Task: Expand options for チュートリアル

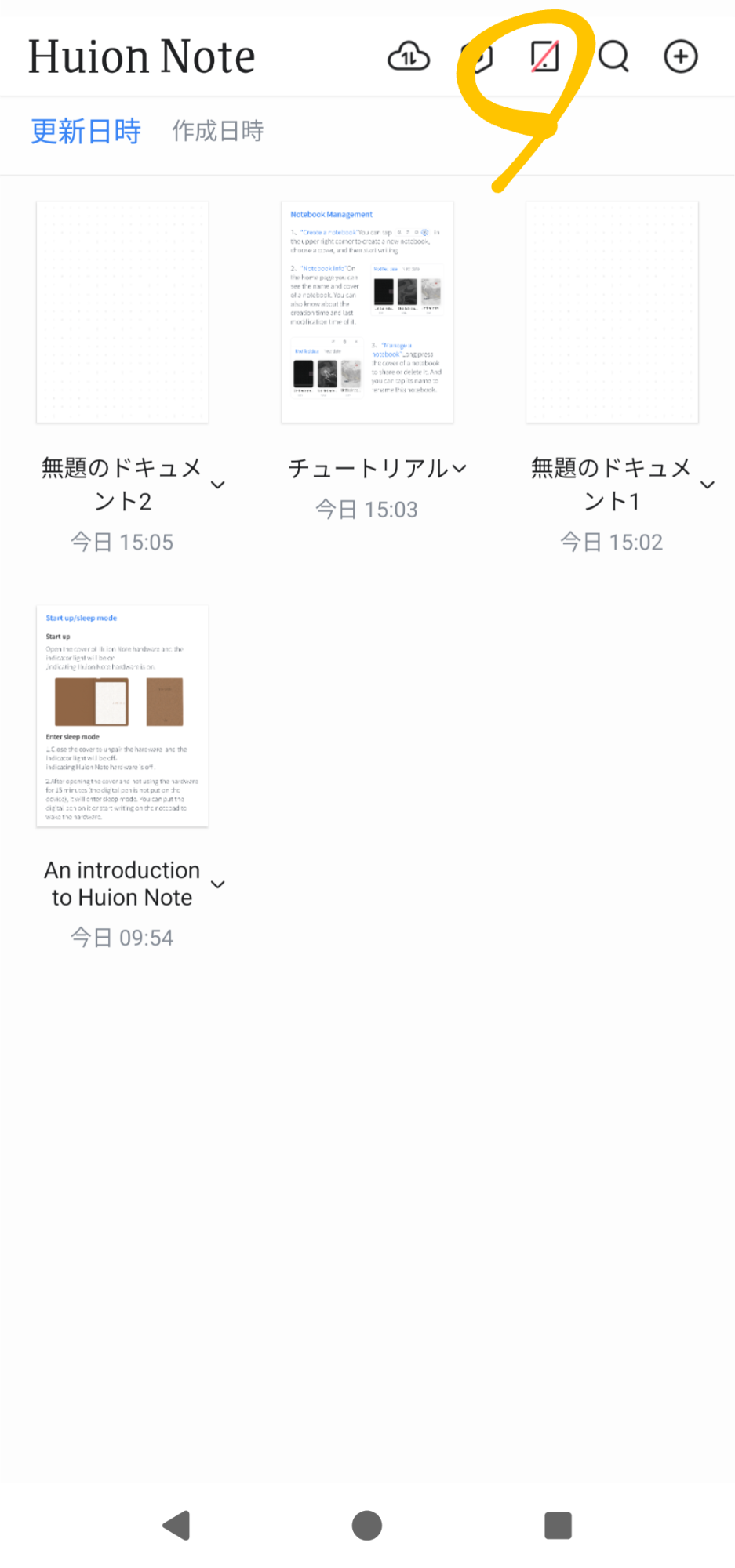Action: tap(460, 468)
